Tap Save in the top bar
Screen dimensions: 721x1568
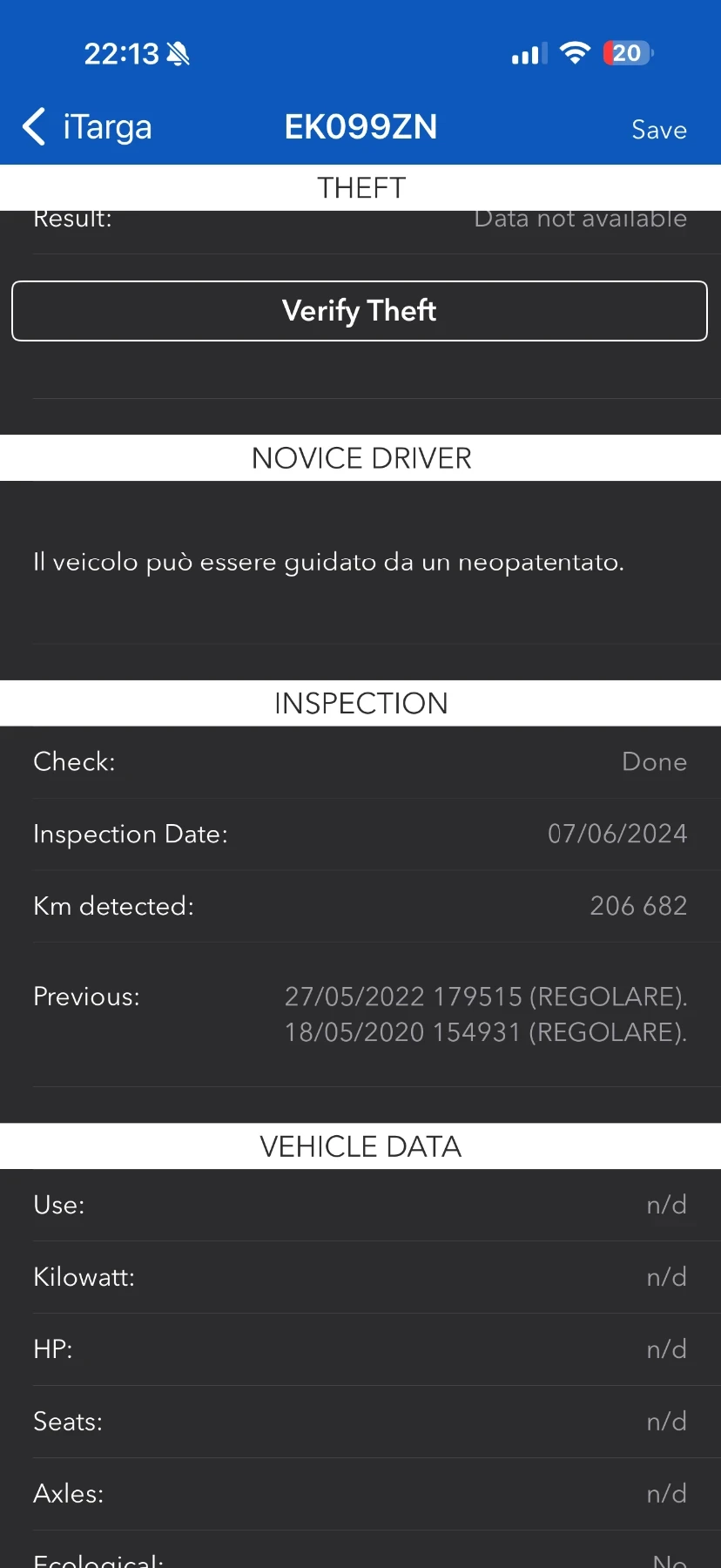(x=659, y=129)
